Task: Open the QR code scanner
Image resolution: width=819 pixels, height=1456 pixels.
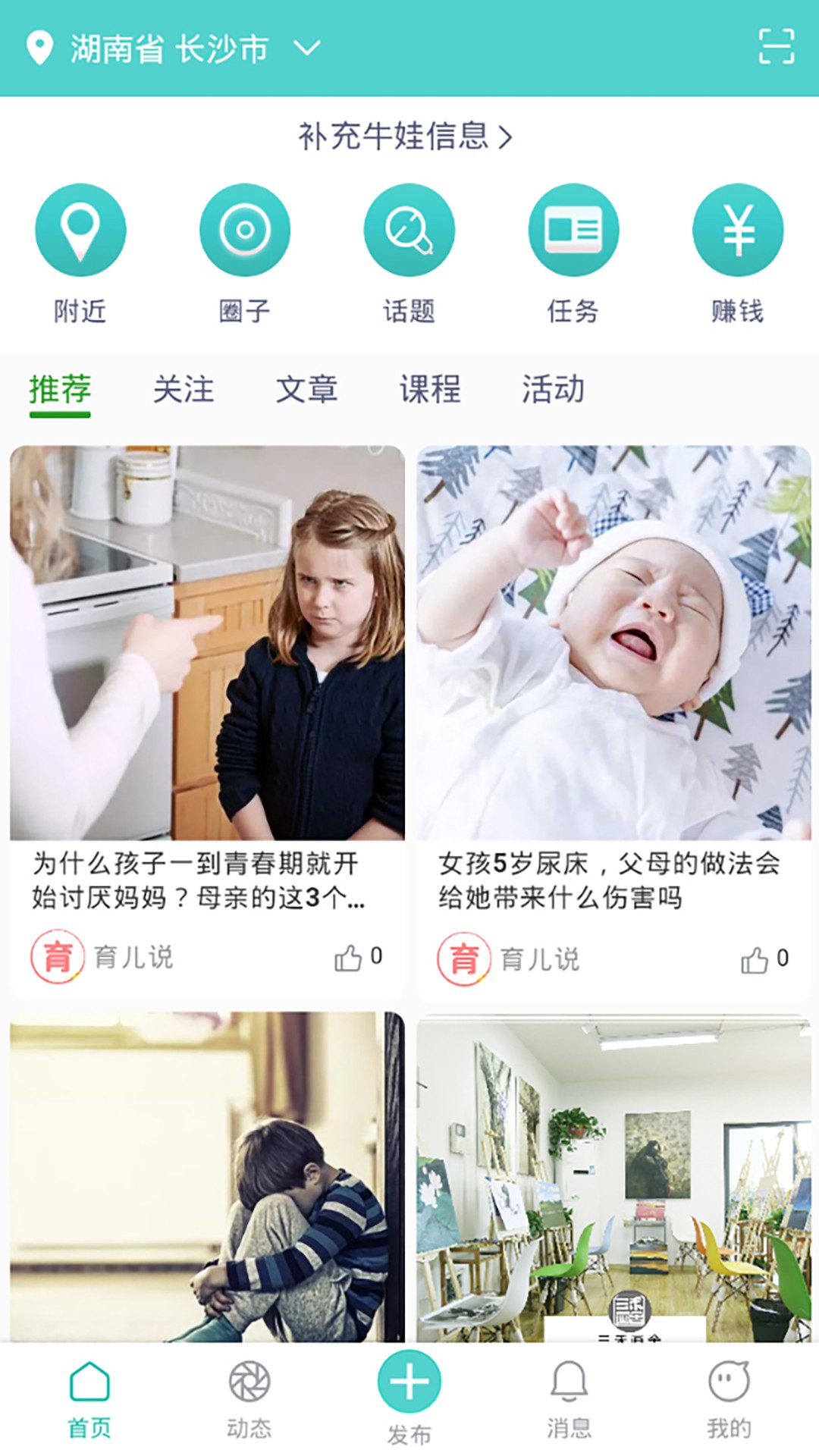Action: coord(777,47)
